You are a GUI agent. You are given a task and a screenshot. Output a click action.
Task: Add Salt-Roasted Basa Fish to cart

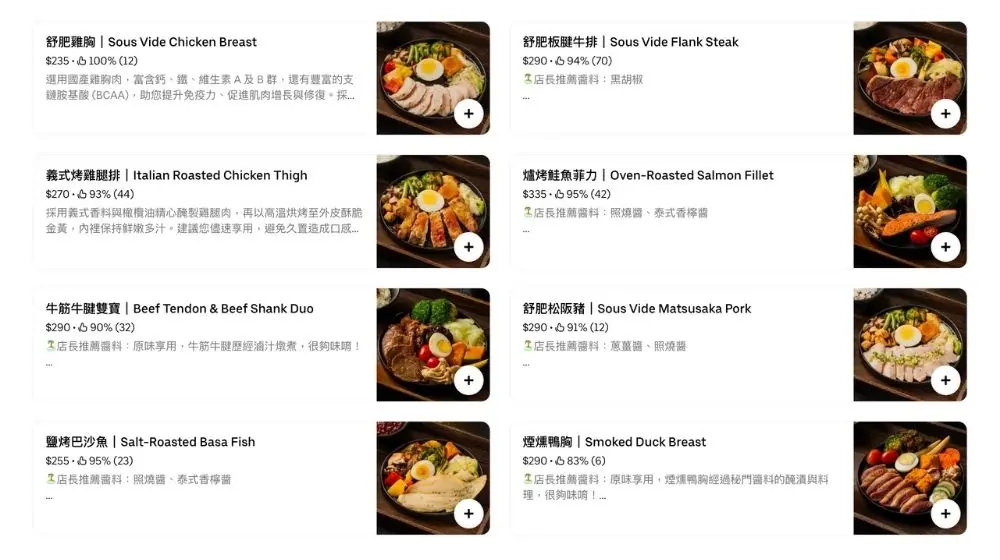(x=468, y=513)
